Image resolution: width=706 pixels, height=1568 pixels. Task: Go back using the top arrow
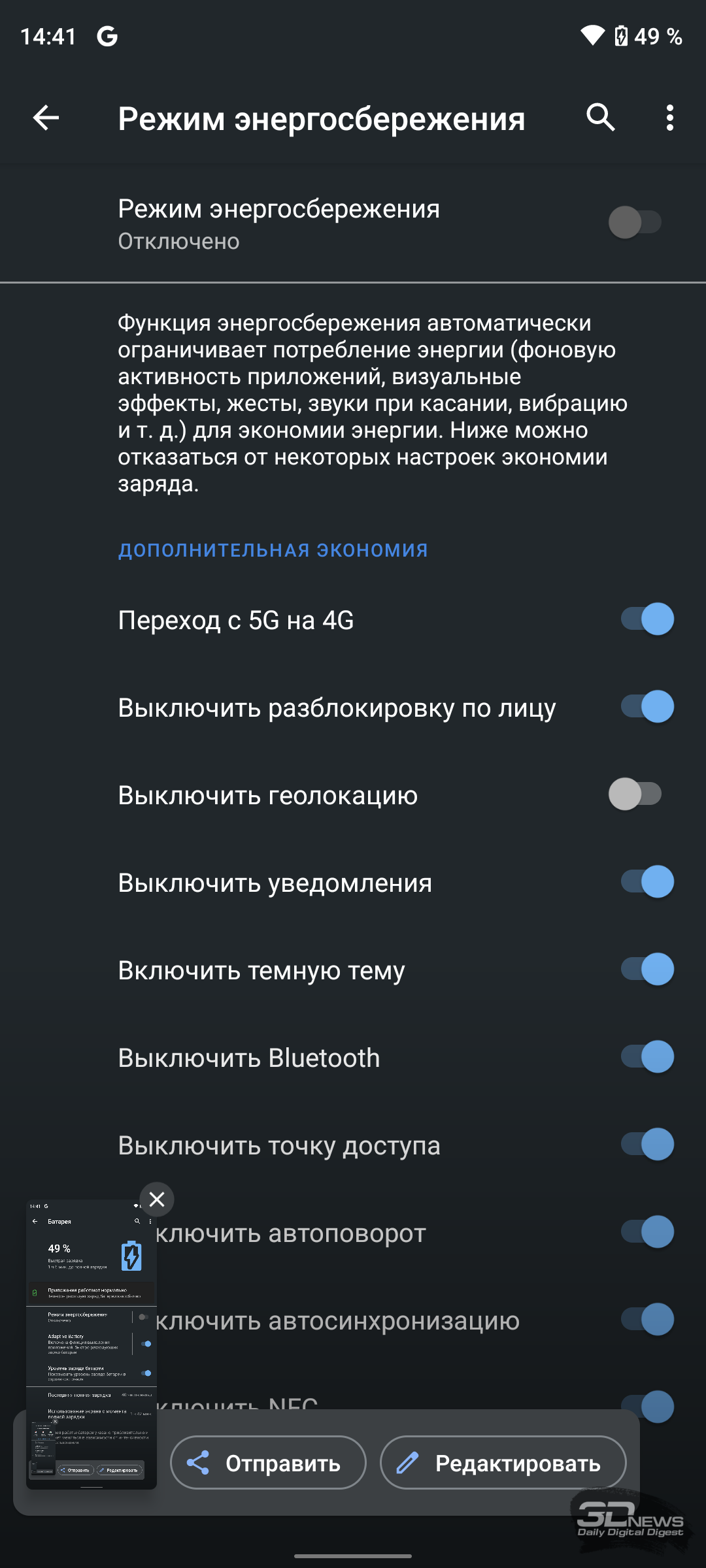click(46, 118)
